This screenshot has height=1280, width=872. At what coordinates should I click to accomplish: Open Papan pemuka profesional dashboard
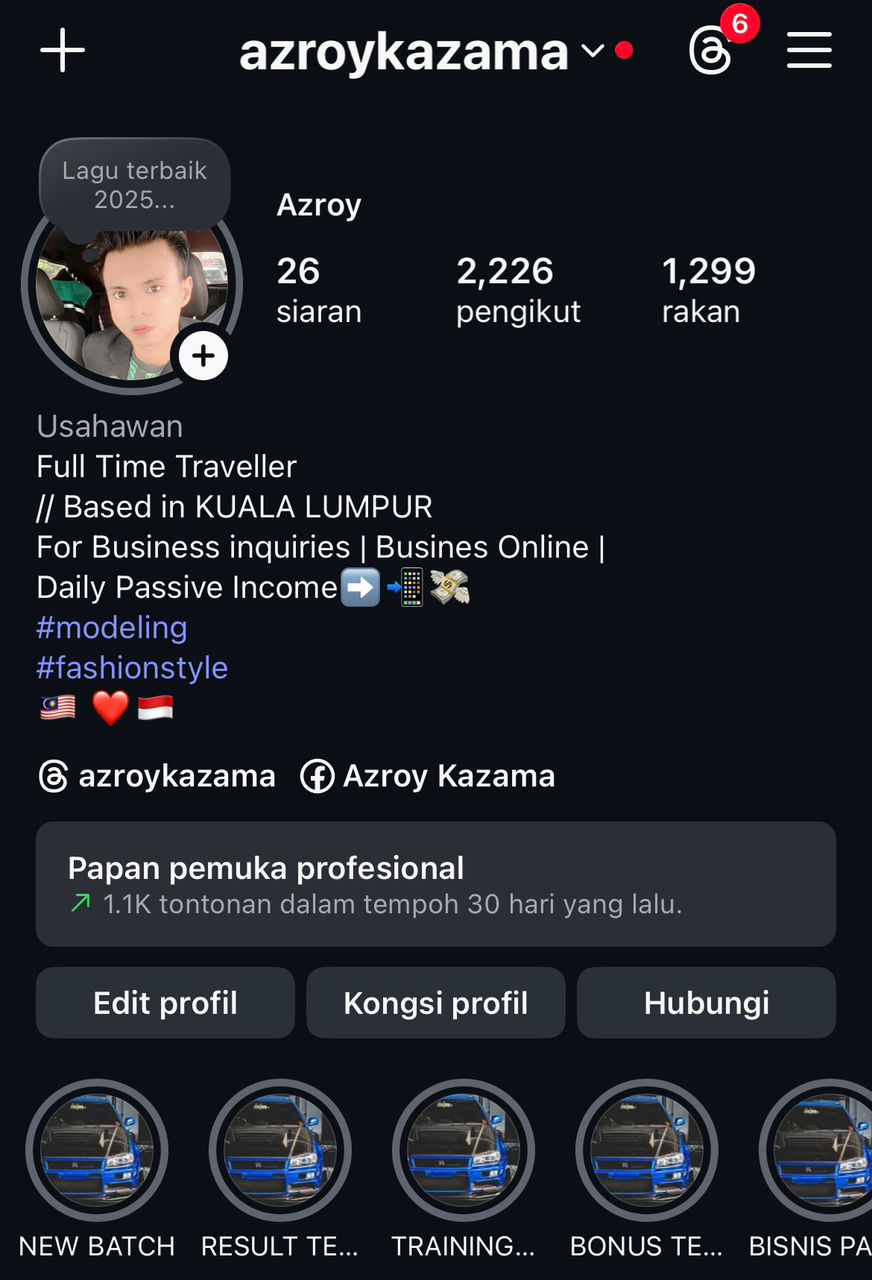436,884
